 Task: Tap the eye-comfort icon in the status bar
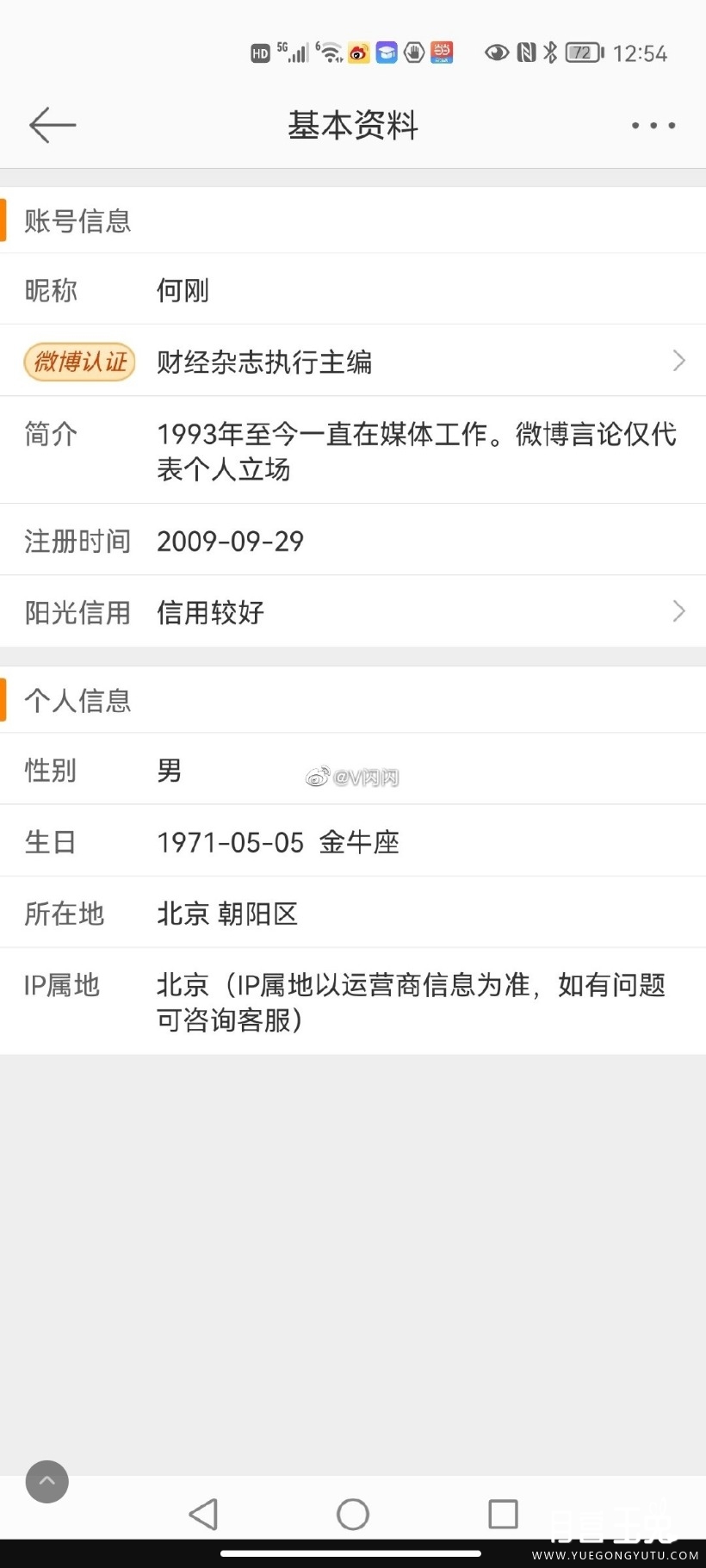tap(497, 52)
